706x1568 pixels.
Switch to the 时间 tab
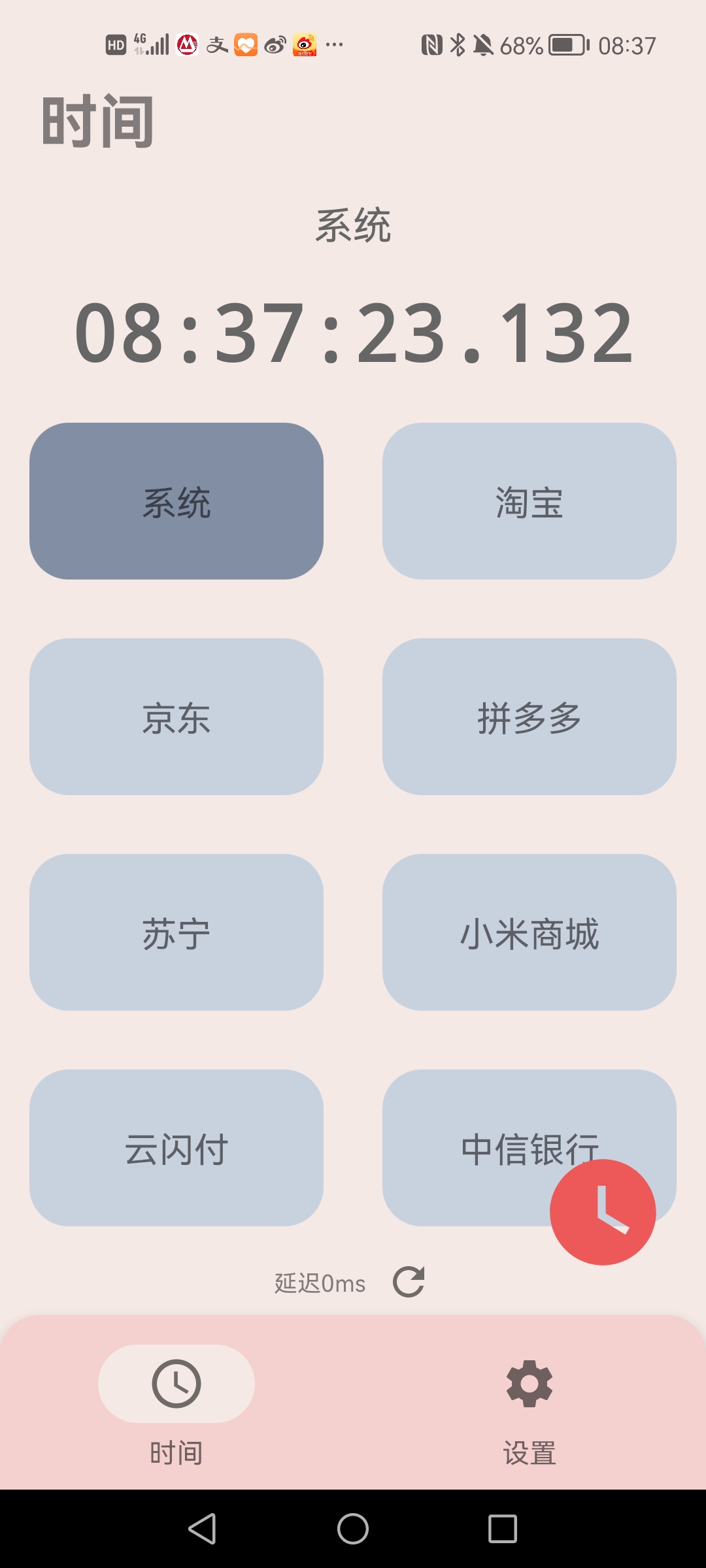(176, 1405)
